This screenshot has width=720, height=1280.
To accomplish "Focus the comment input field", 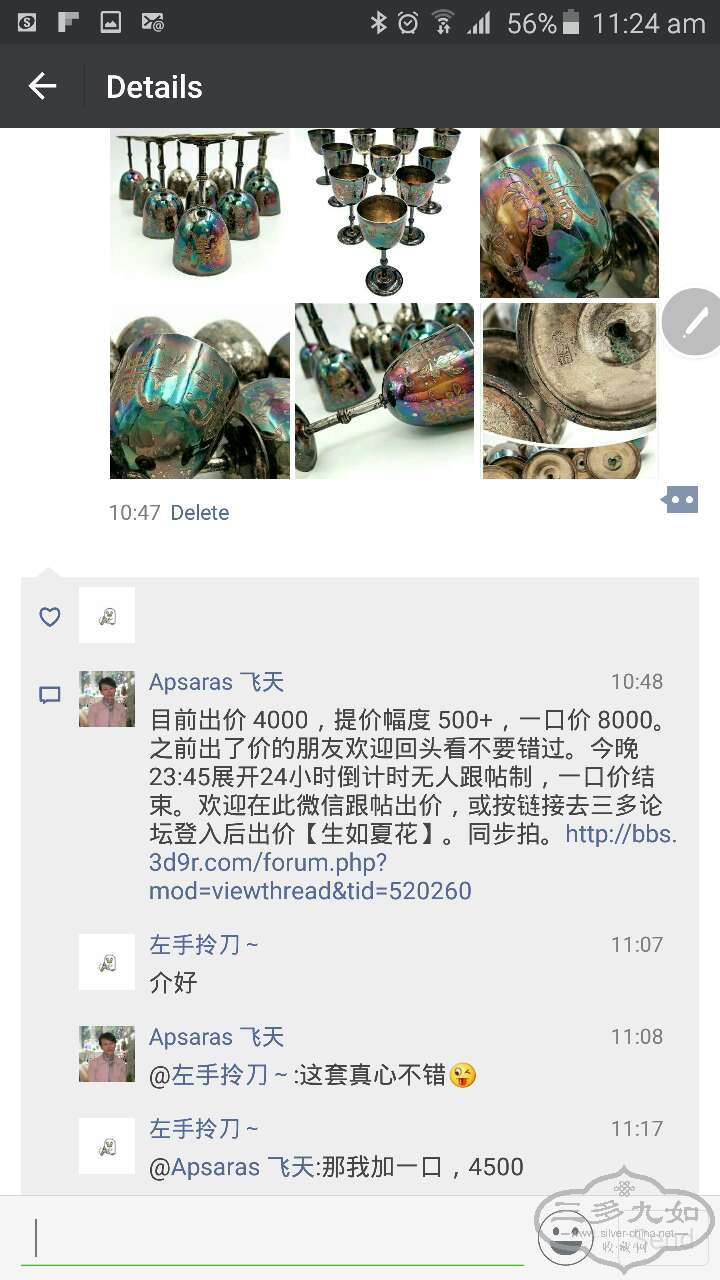I will tap(270, 1238).
